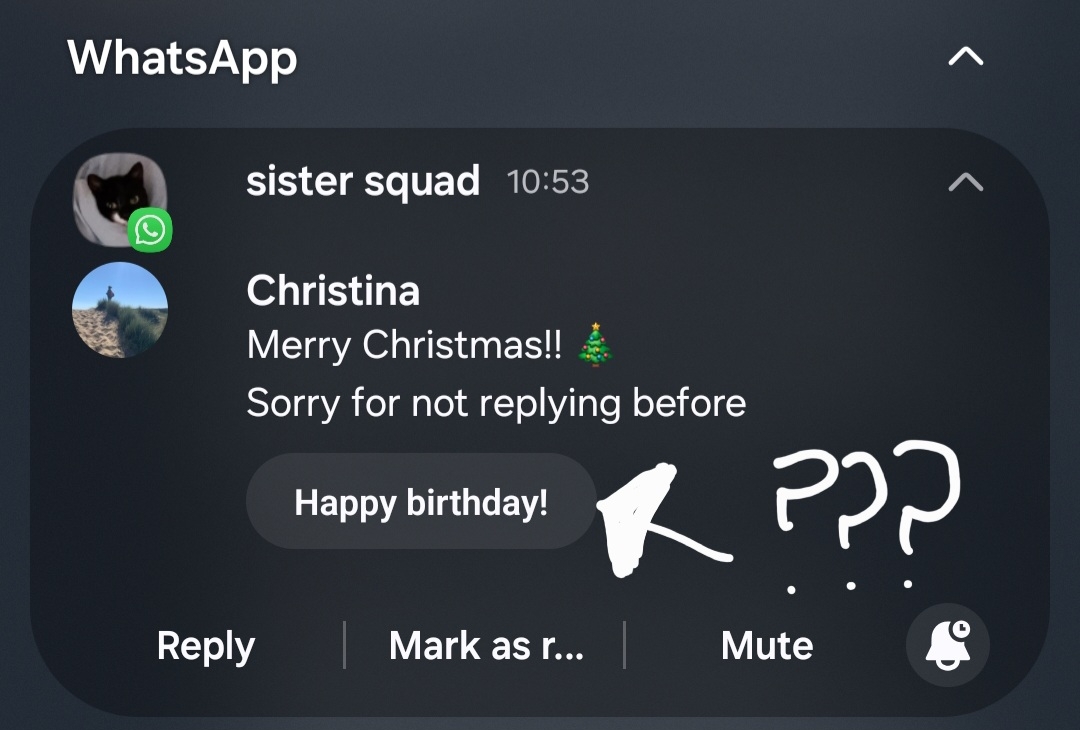Image resolution: width=1080 pixels, height=730 pixels.
Task: Open Christina's message in WhatsApp
Action: pyautogui.click(x=496, y=375)
